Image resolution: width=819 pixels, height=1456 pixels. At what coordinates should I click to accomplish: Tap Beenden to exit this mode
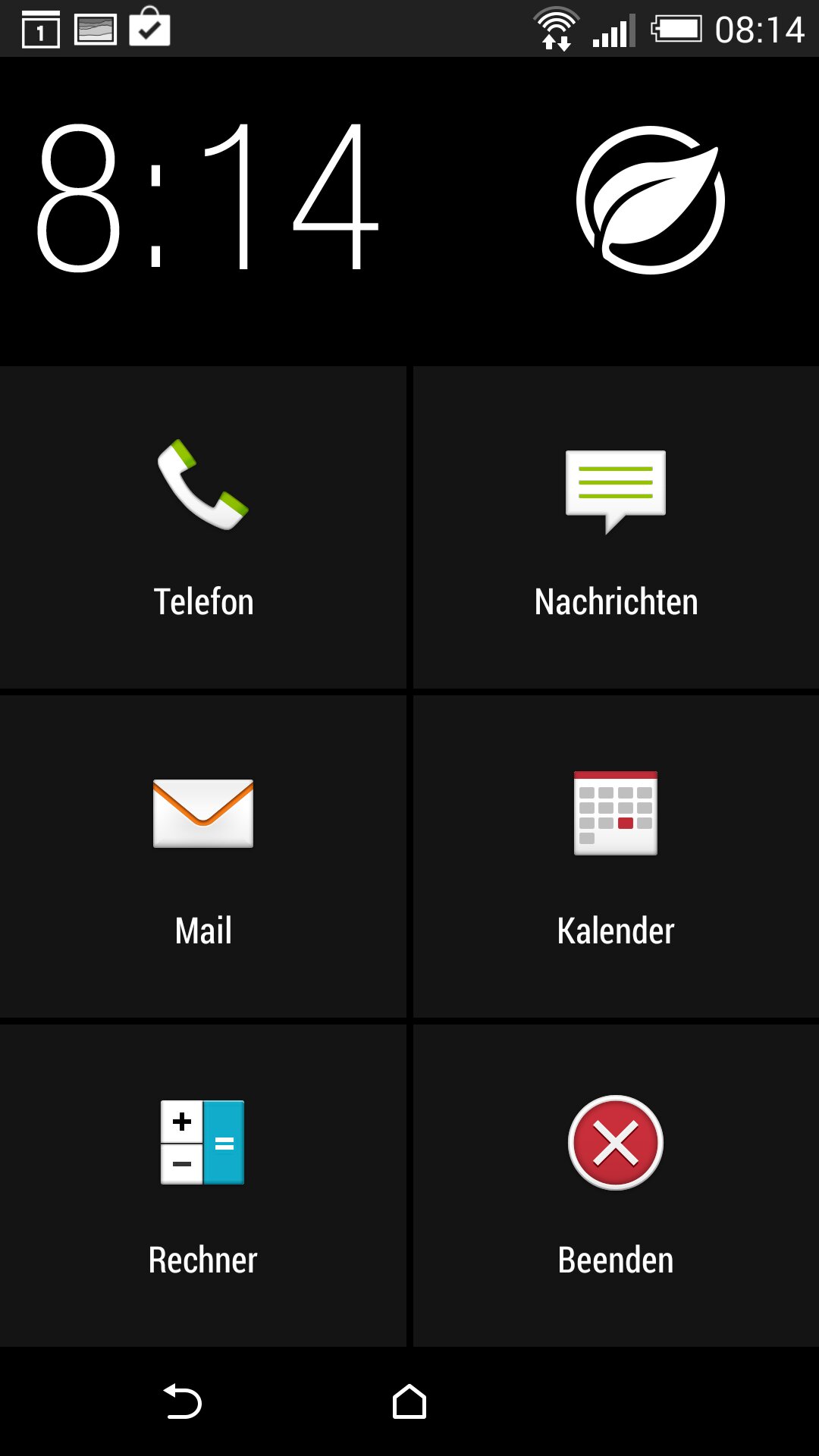pos(616,1186)
